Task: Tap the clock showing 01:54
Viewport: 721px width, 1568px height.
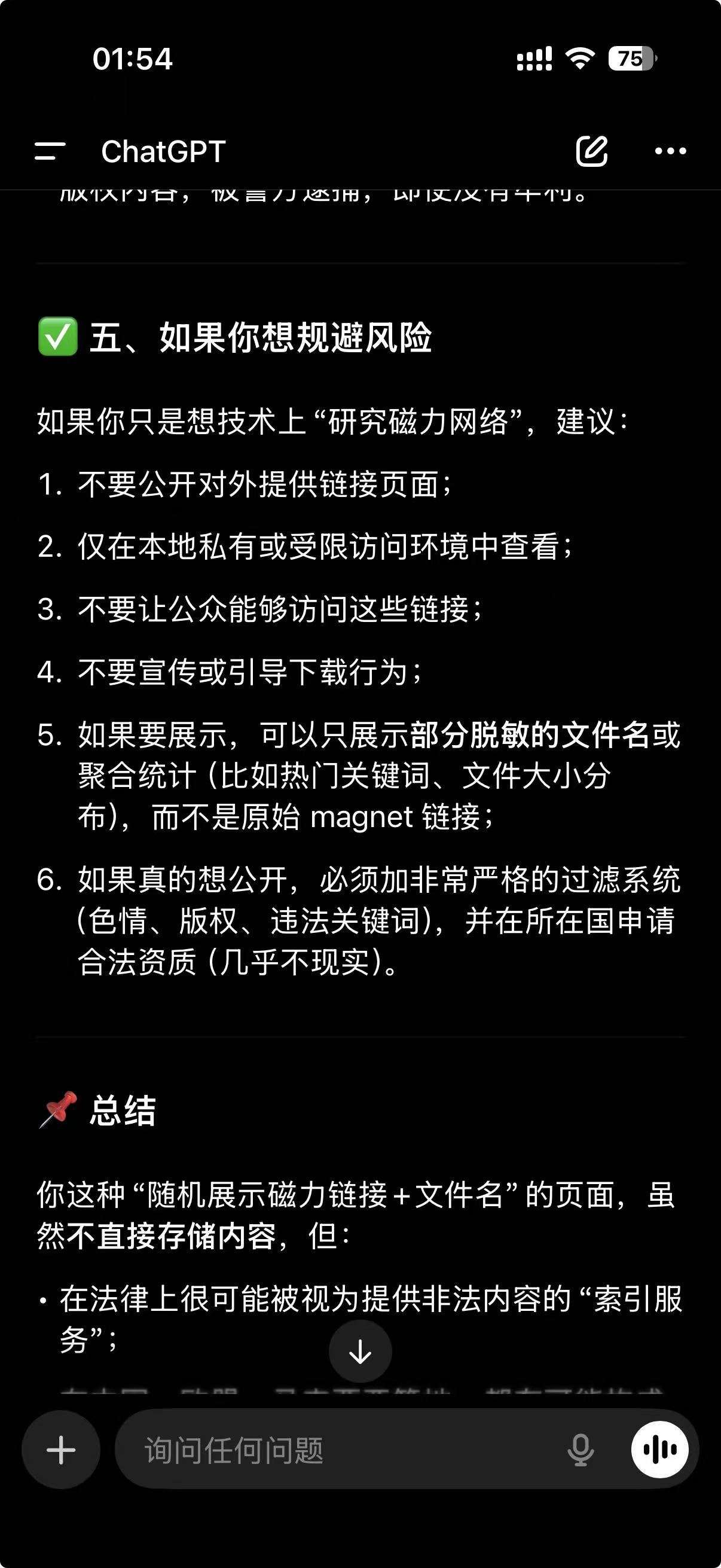Action: click(x=130, y=59)
